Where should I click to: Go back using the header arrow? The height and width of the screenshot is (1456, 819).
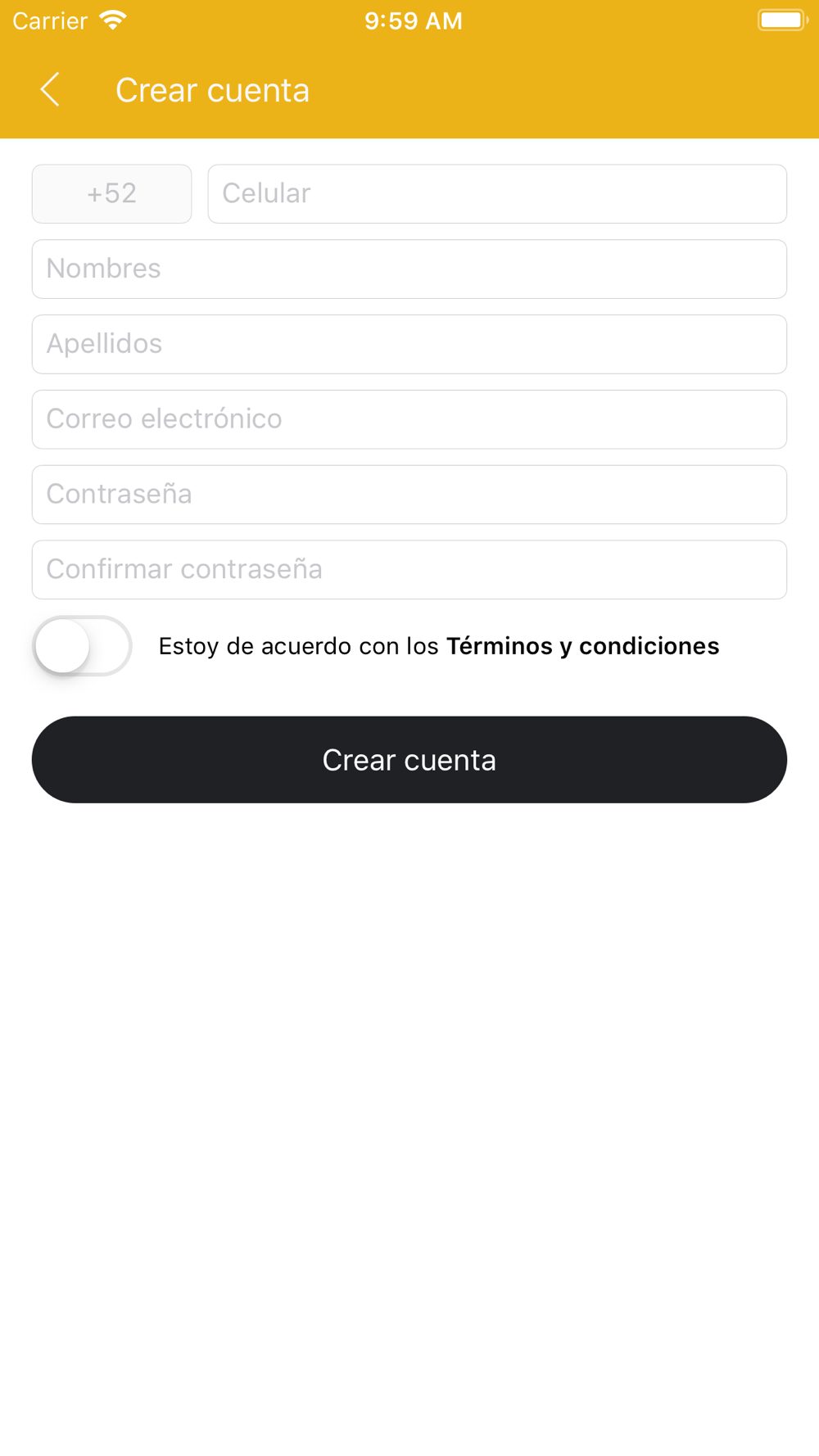pos(50,89)
